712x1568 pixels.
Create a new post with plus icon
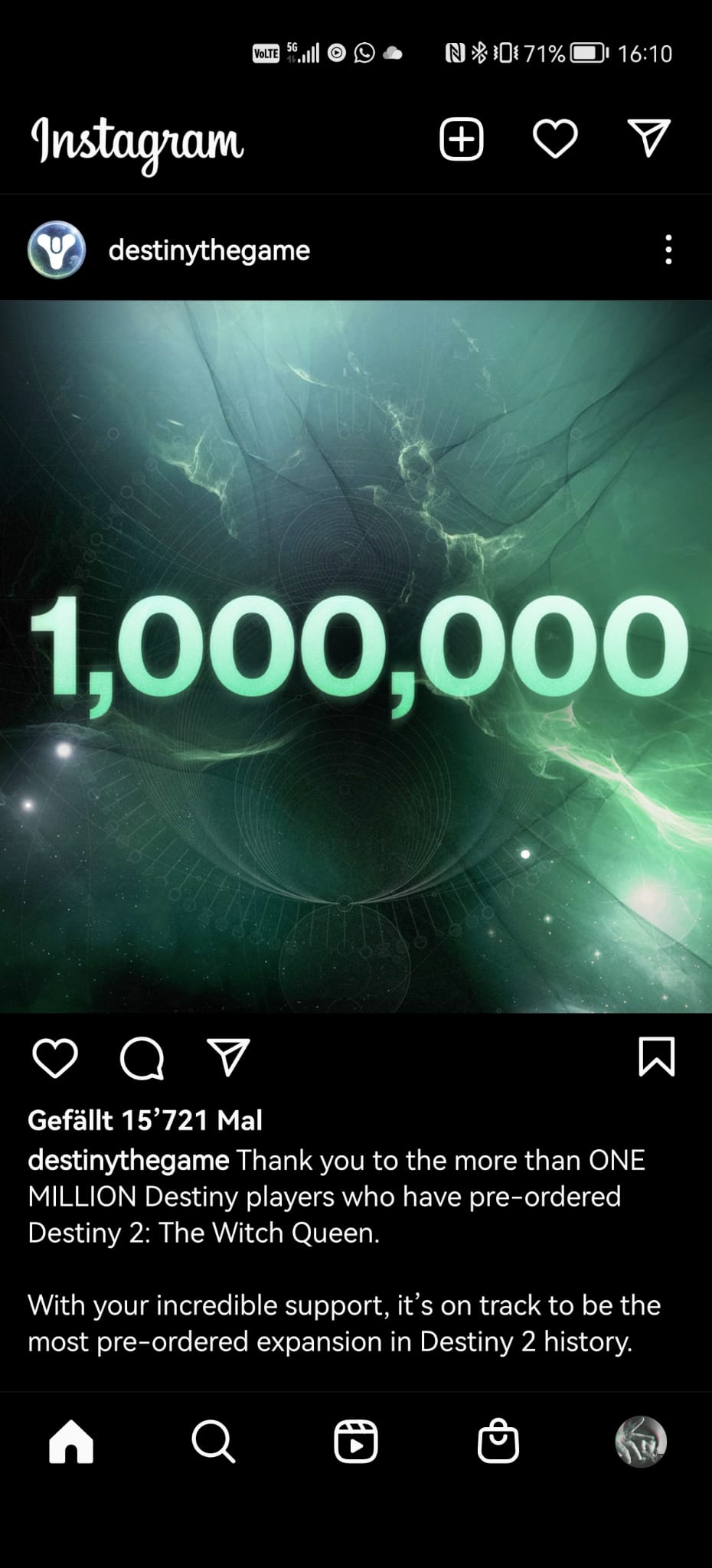[461, 139]
